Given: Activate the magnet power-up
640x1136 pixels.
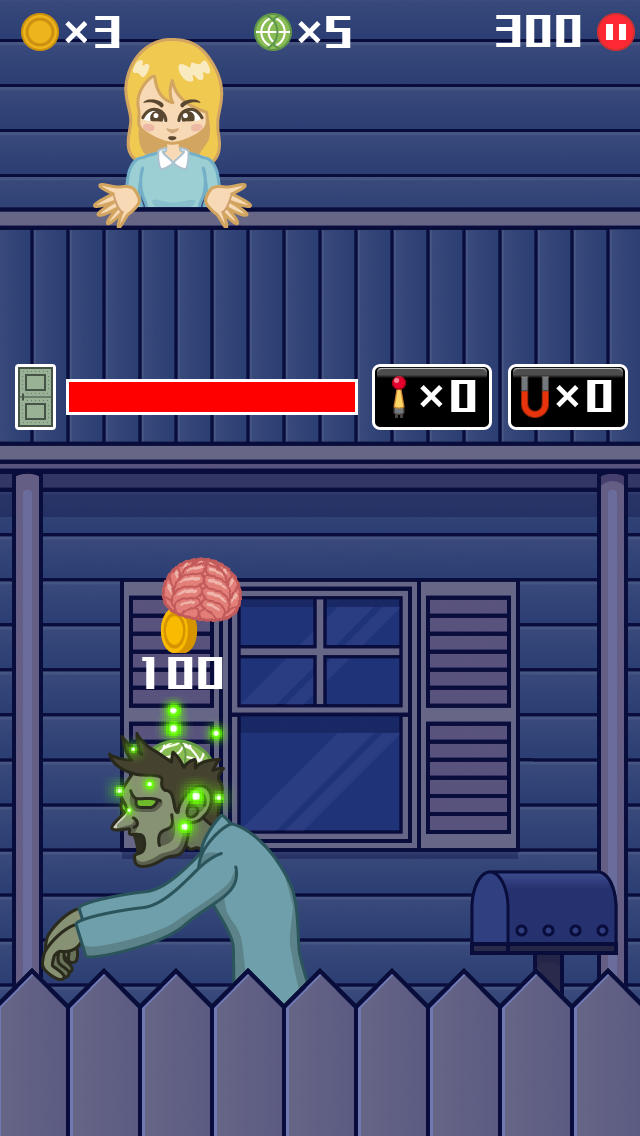Looking at the screenshot, I should pyautogui.click(x=567, y=397).
